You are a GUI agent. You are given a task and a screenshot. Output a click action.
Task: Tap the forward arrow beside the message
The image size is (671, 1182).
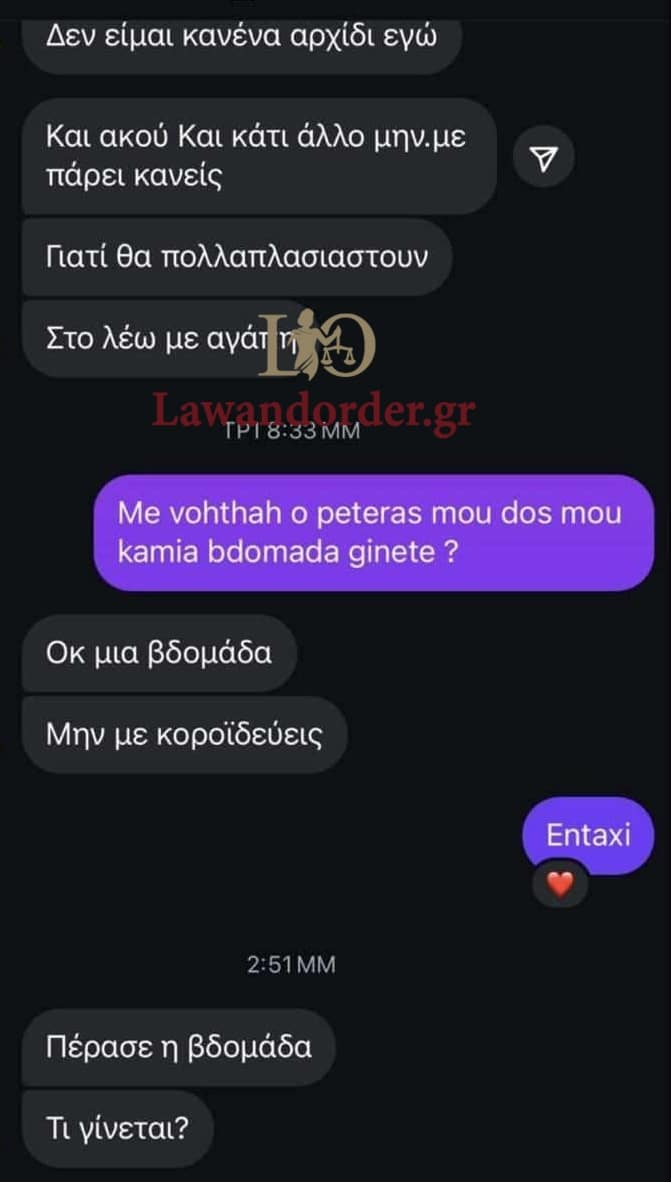[543, 158]
